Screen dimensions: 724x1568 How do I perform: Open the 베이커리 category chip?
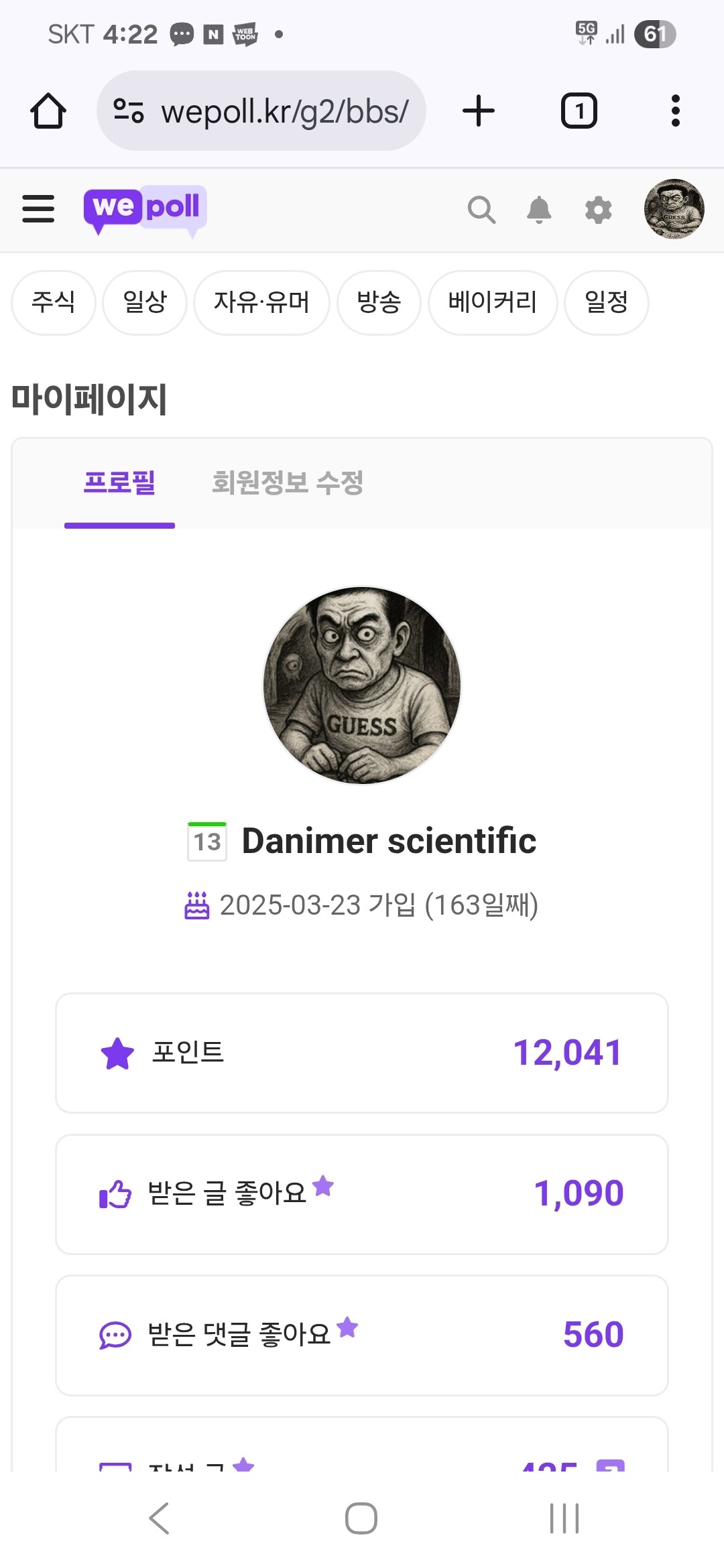tap(493, 302)
